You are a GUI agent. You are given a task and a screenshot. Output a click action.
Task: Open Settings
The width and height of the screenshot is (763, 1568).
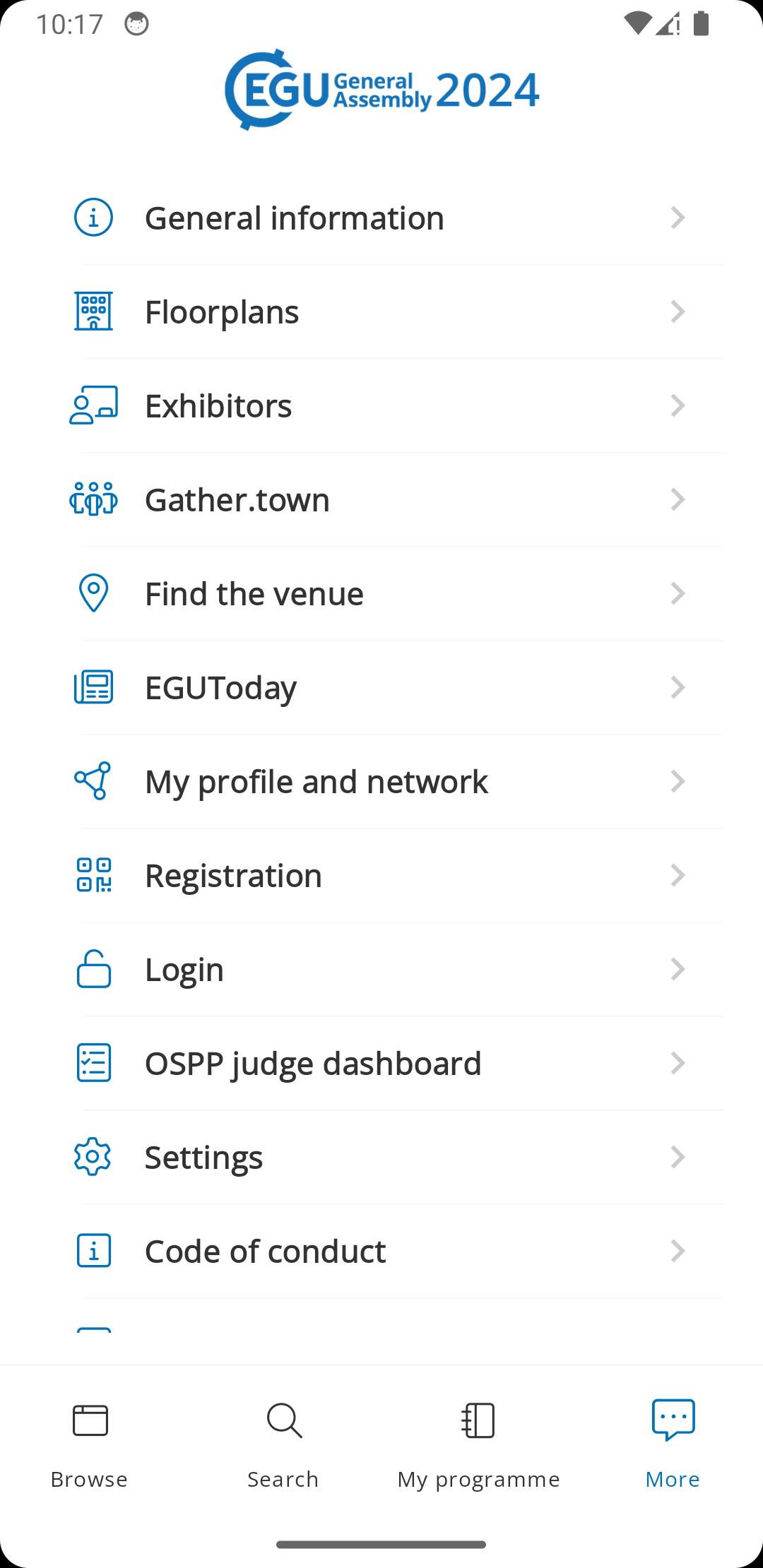point(381,1157)
